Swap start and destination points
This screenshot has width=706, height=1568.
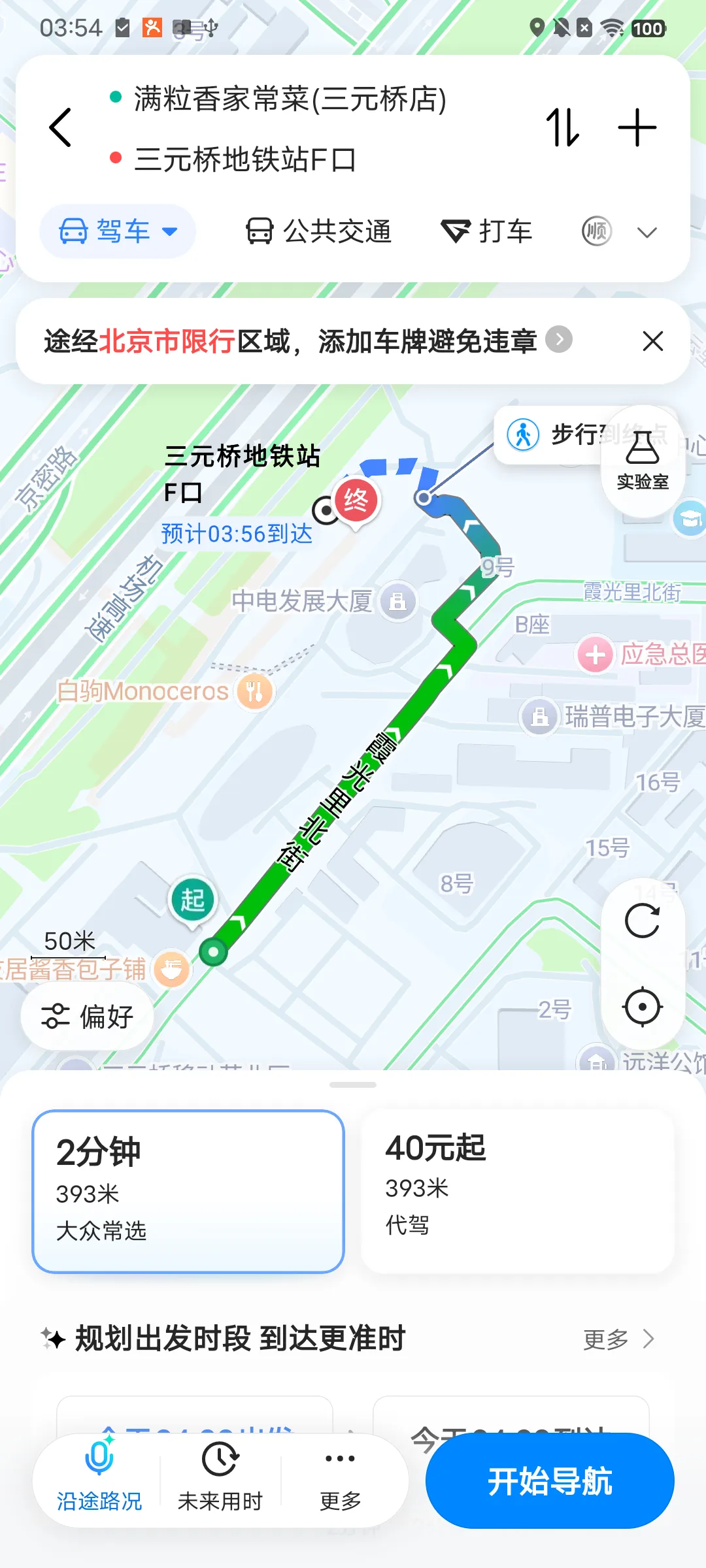[563, 127]
